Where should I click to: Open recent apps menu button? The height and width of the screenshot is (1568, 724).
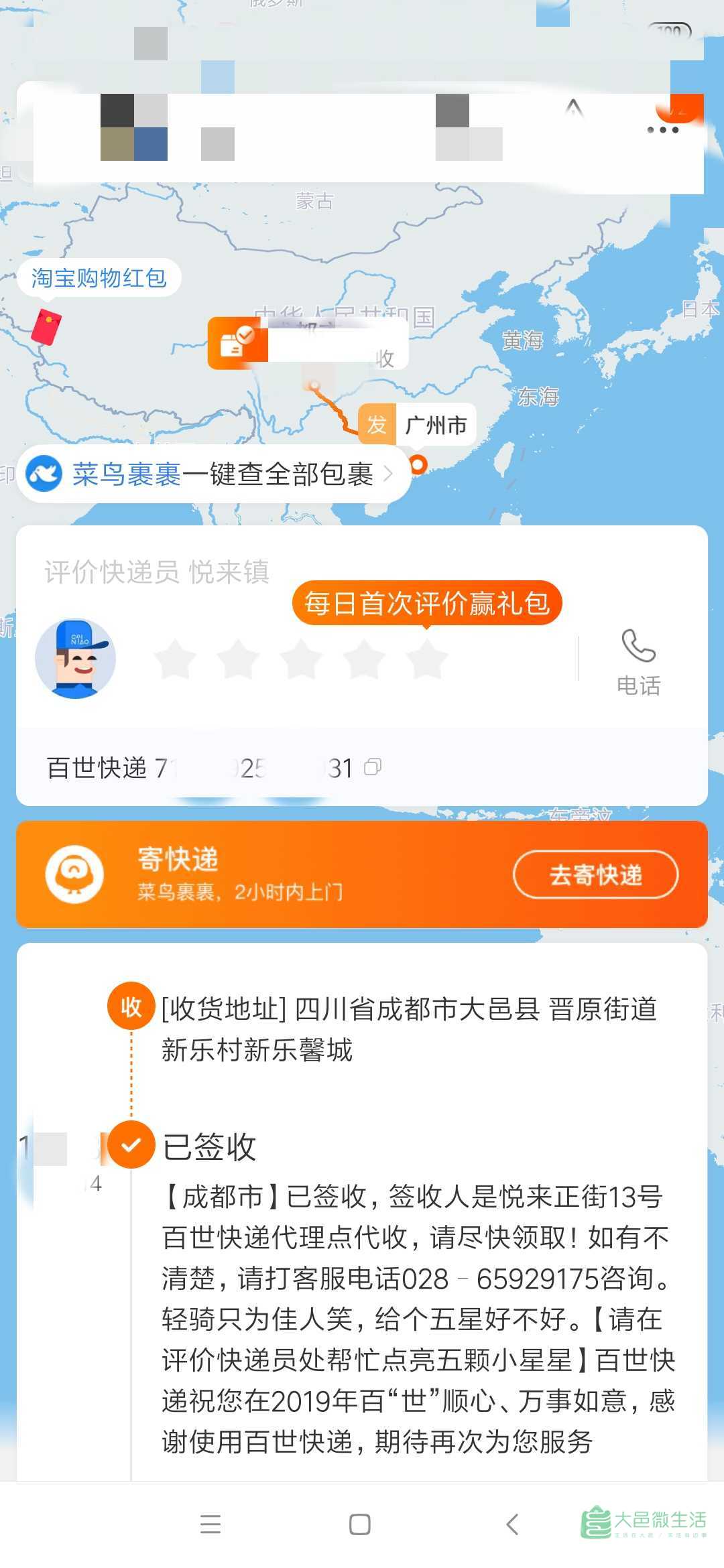pos(210,1525)
